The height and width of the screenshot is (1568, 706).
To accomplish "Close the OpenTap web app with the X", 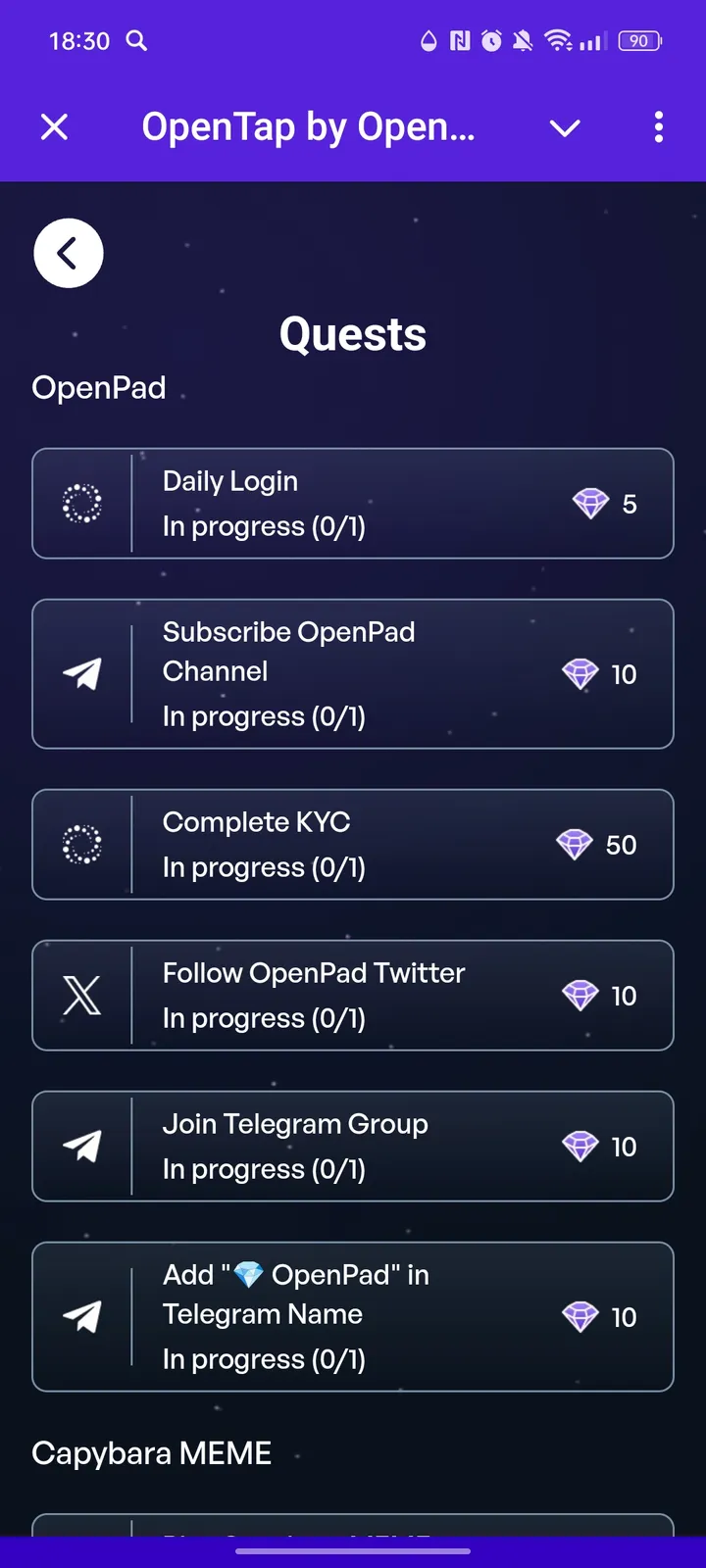I will (54, 127).
